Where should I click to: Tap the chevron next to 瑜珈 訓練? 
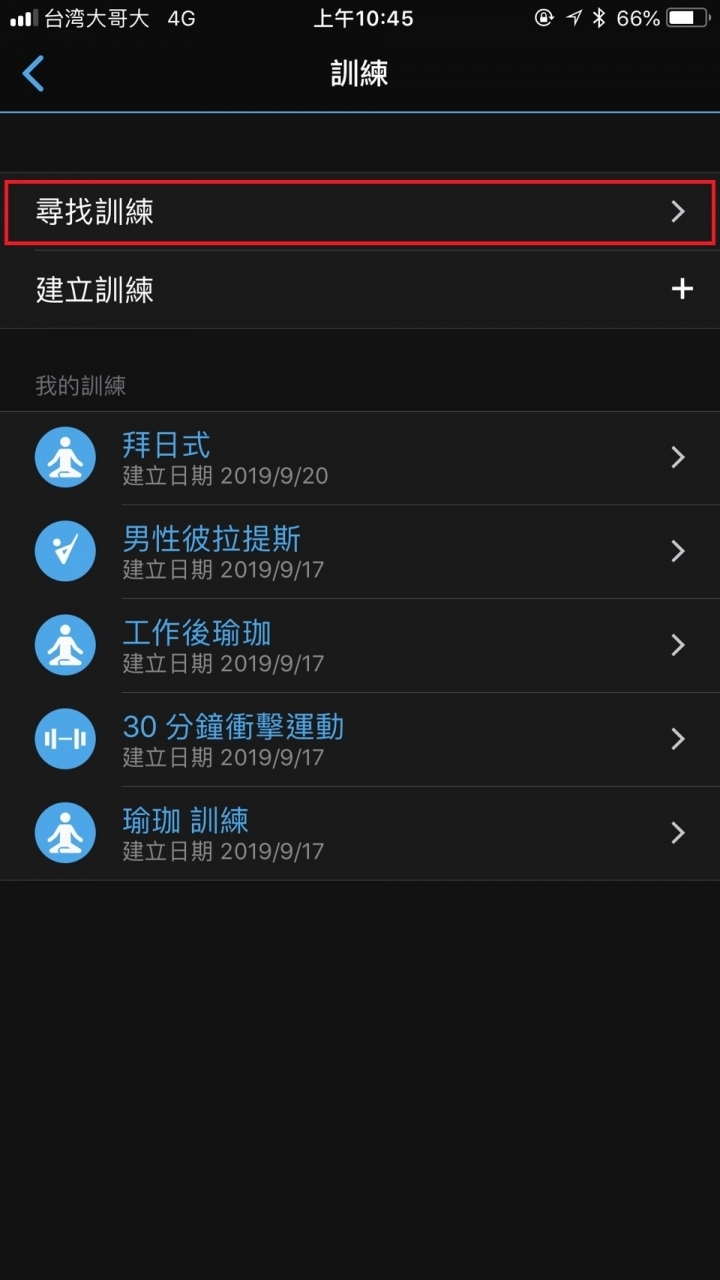(x=678, y=832)
